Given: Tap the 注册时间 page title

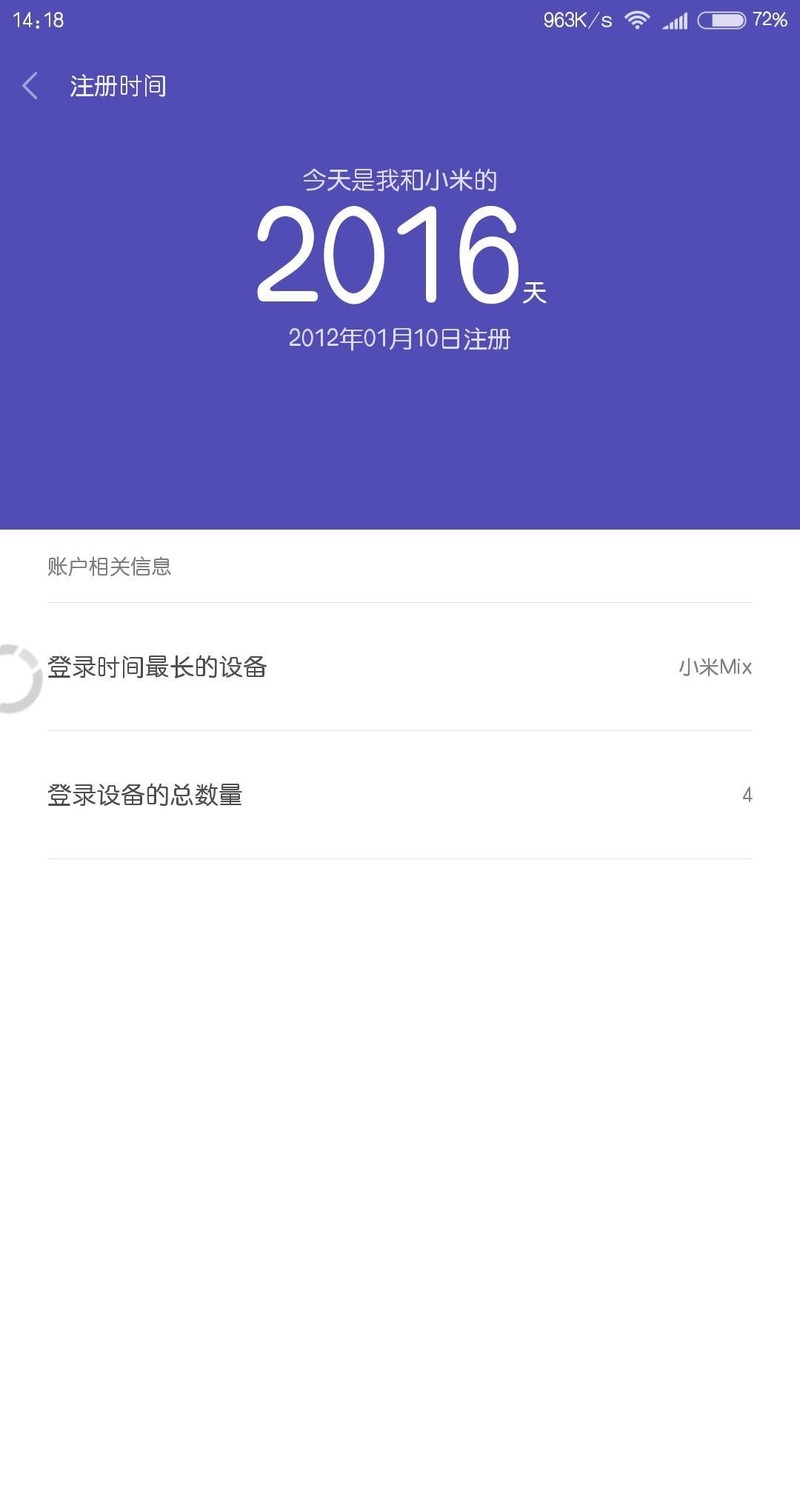Looking at the screenshot, I should 118,86.
